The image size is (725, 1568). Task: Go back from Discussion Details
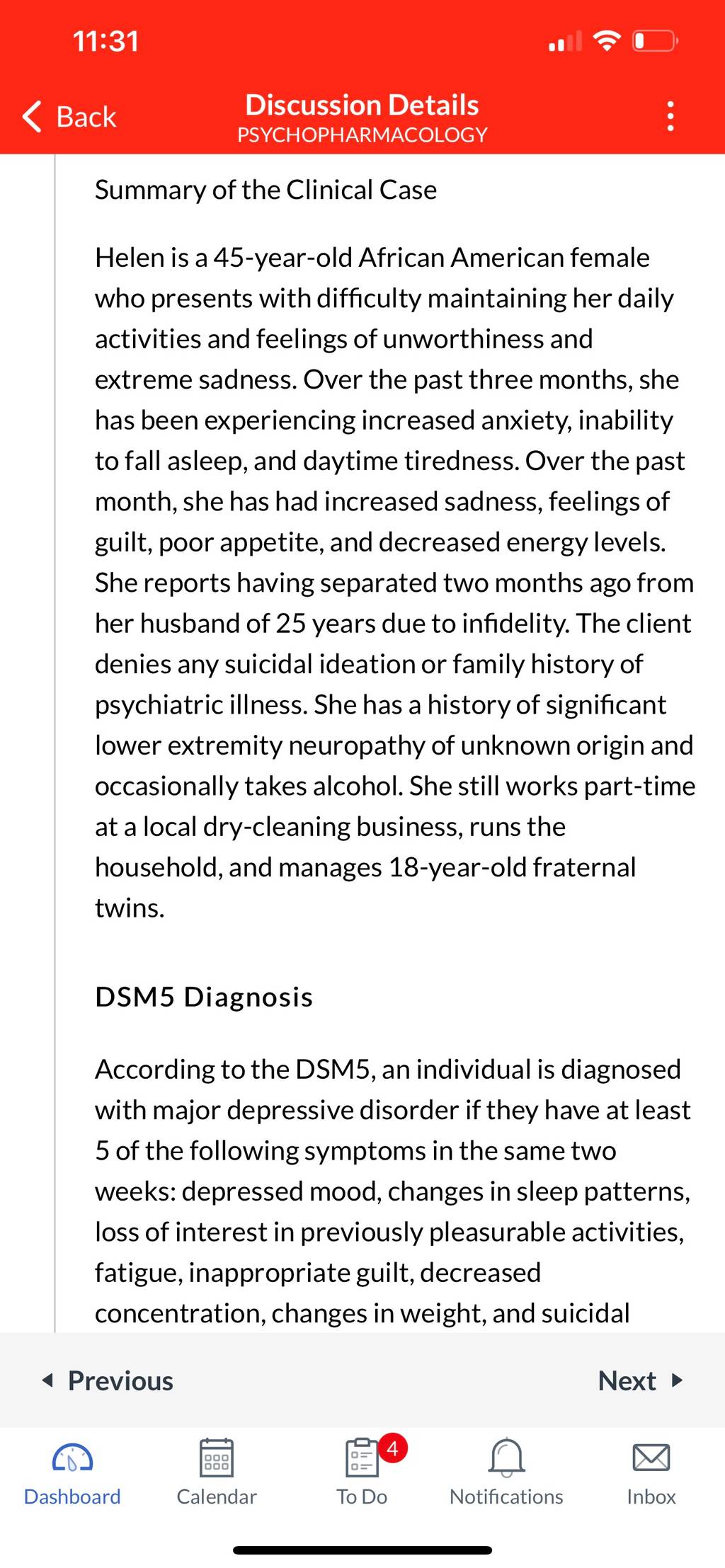coord(69,117)
